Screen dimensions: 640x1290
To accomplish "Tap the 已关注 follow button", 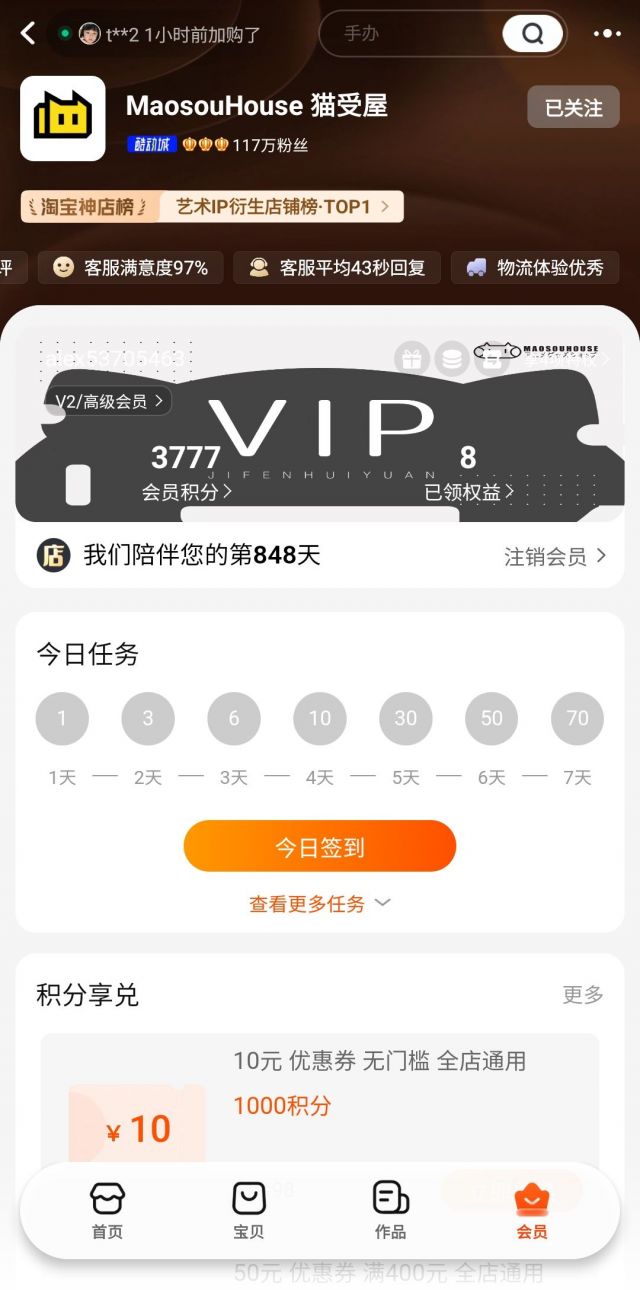I will pos(573,107).
